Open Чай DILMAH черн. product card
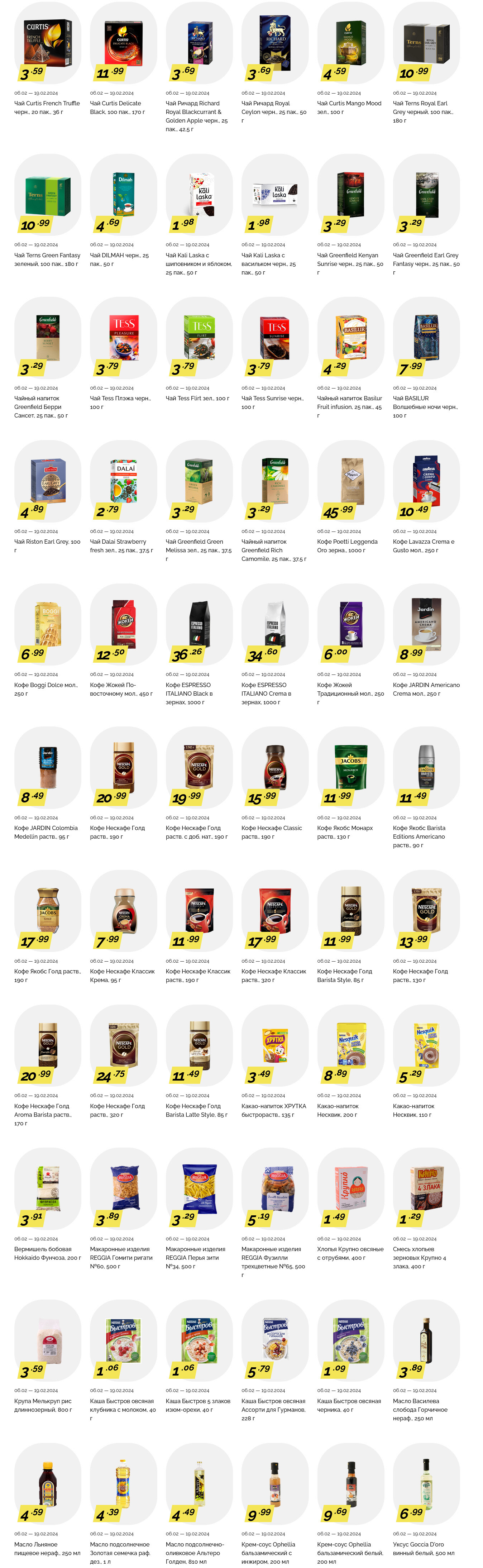 pos(124,195)
